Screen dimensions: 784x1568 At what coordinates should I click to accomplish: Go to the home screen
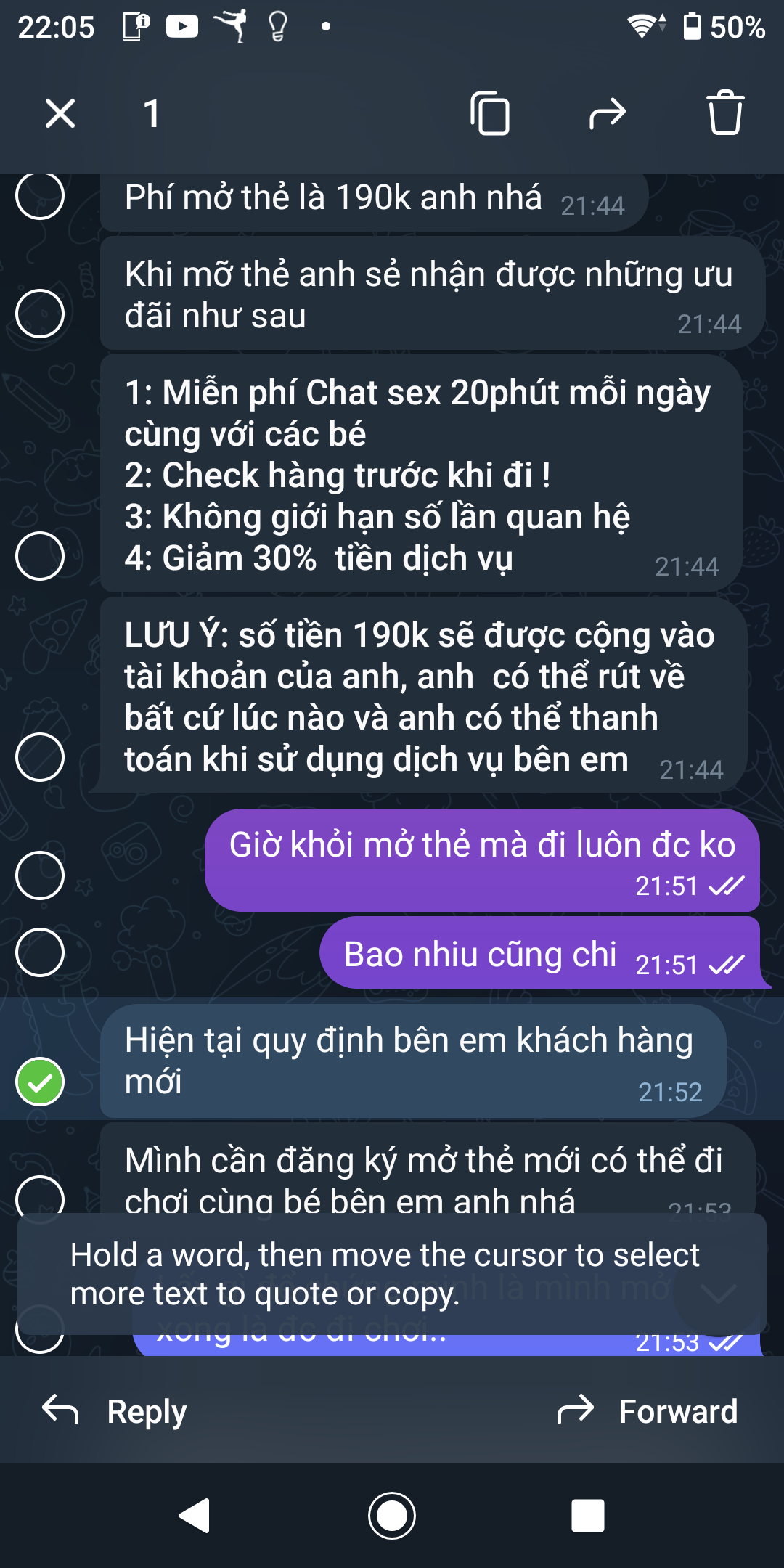(392, 1516)
